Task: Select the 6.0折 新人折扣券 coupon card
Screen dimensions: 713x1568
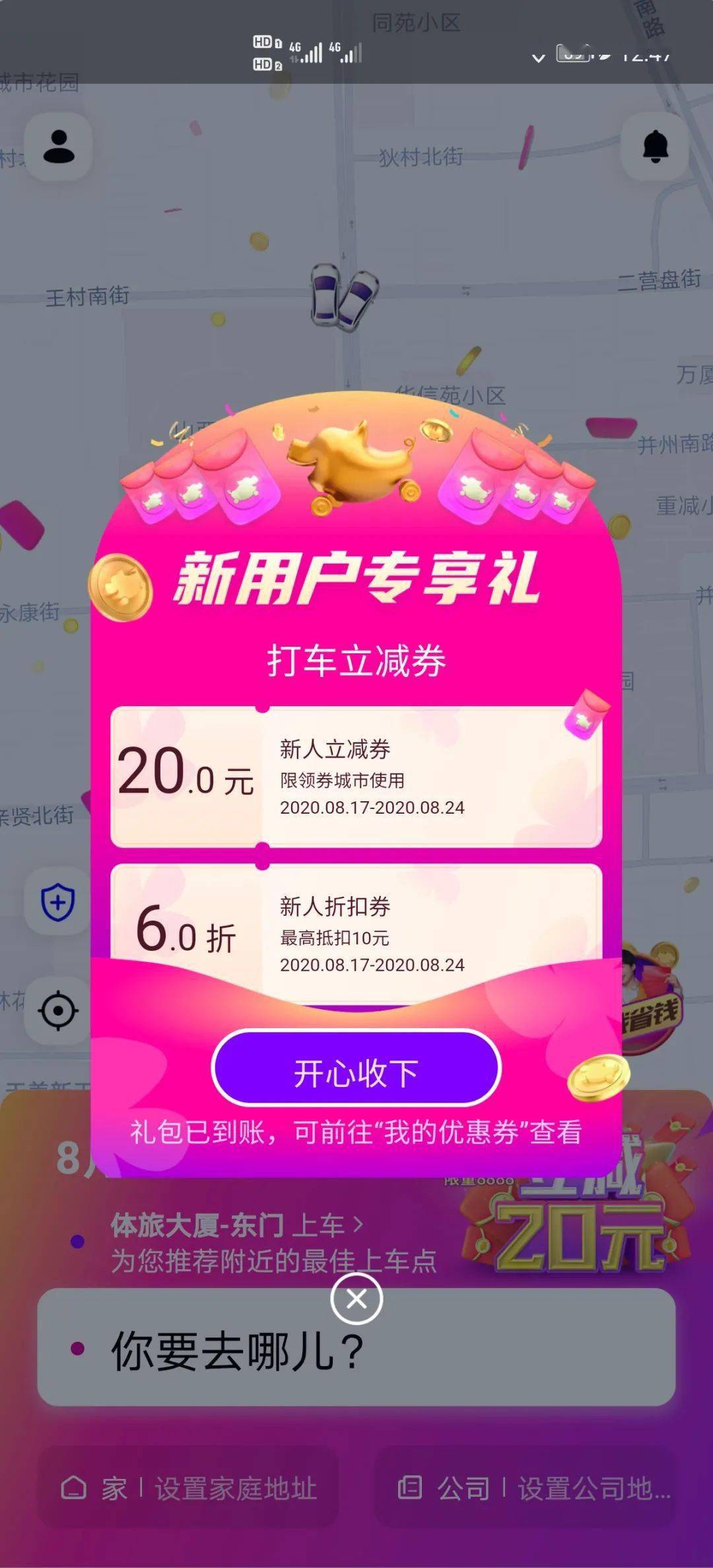Action: point(356,931)
